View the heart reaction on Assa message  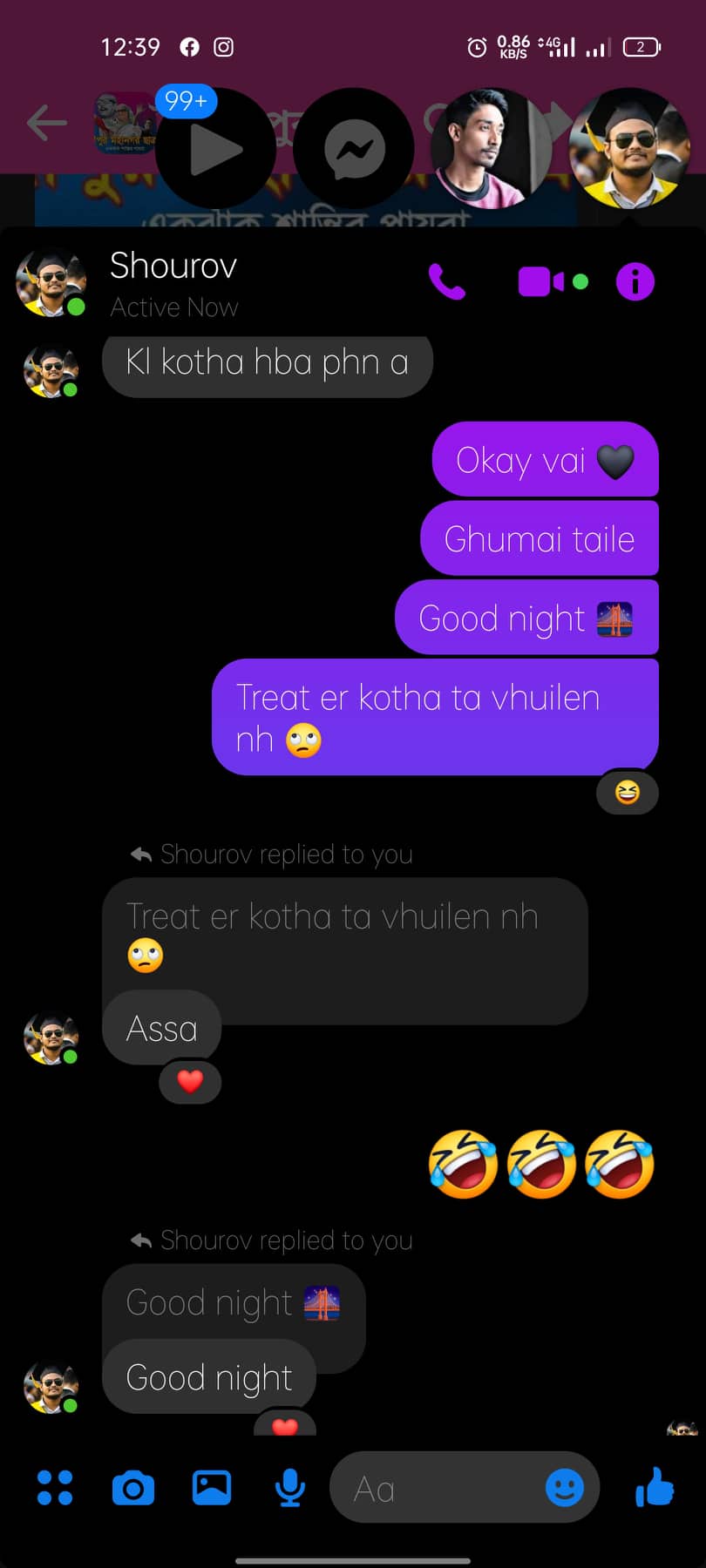[190, 1082]
